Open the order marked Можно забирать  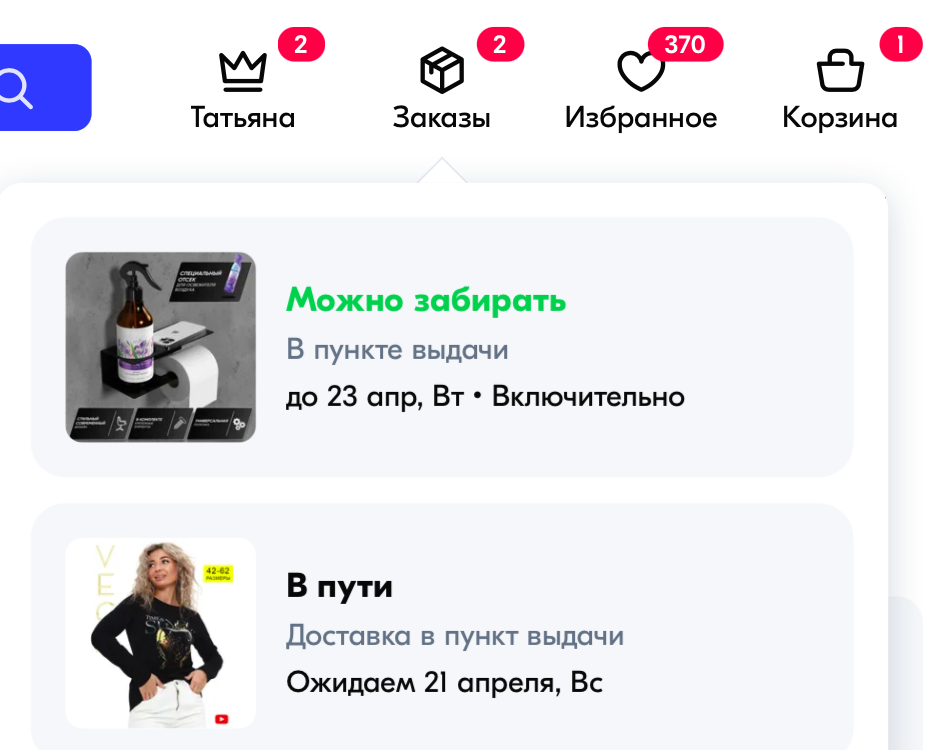(x=442, y=347)
